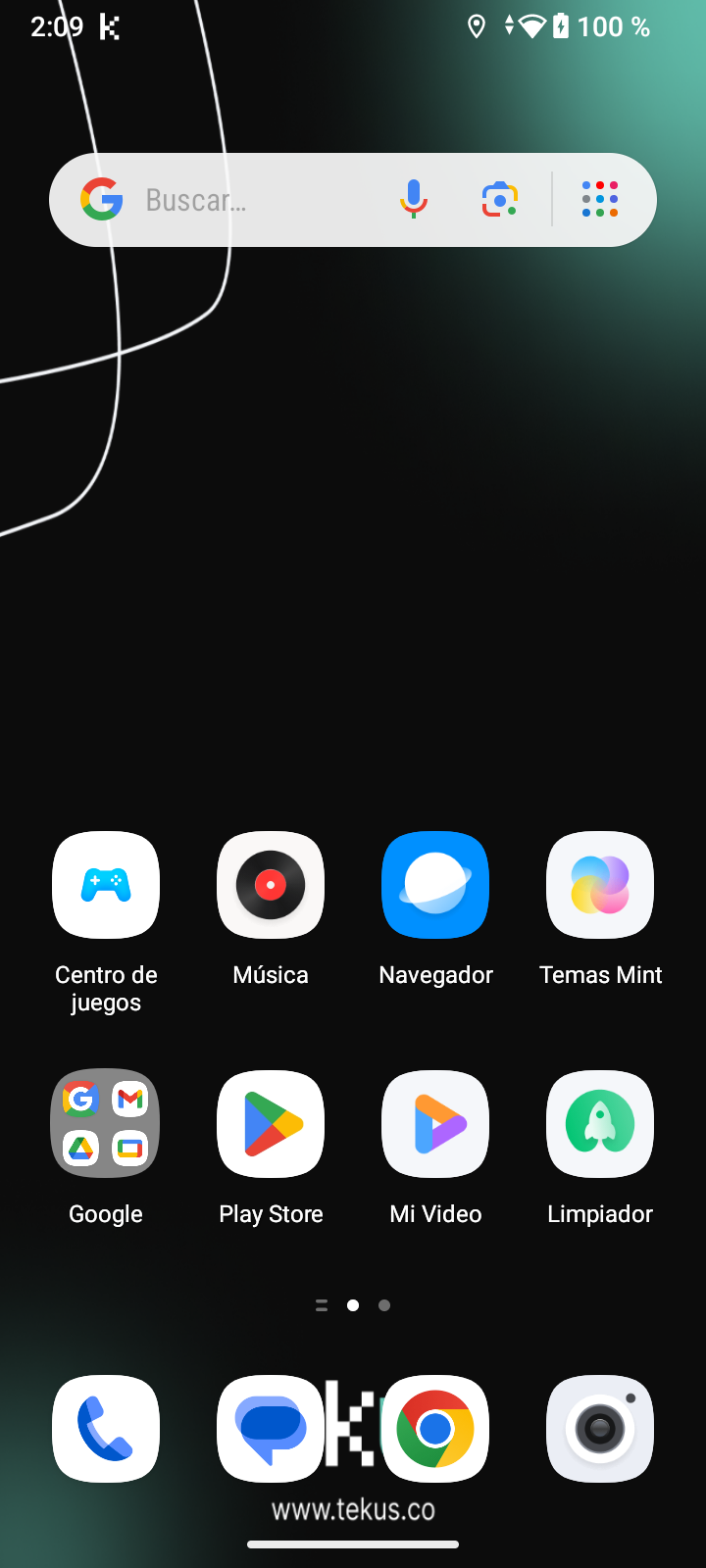The width and height of the screenshot is (706, 1568).
Task: Open Centro de juegos app
Action: point(106,885)
